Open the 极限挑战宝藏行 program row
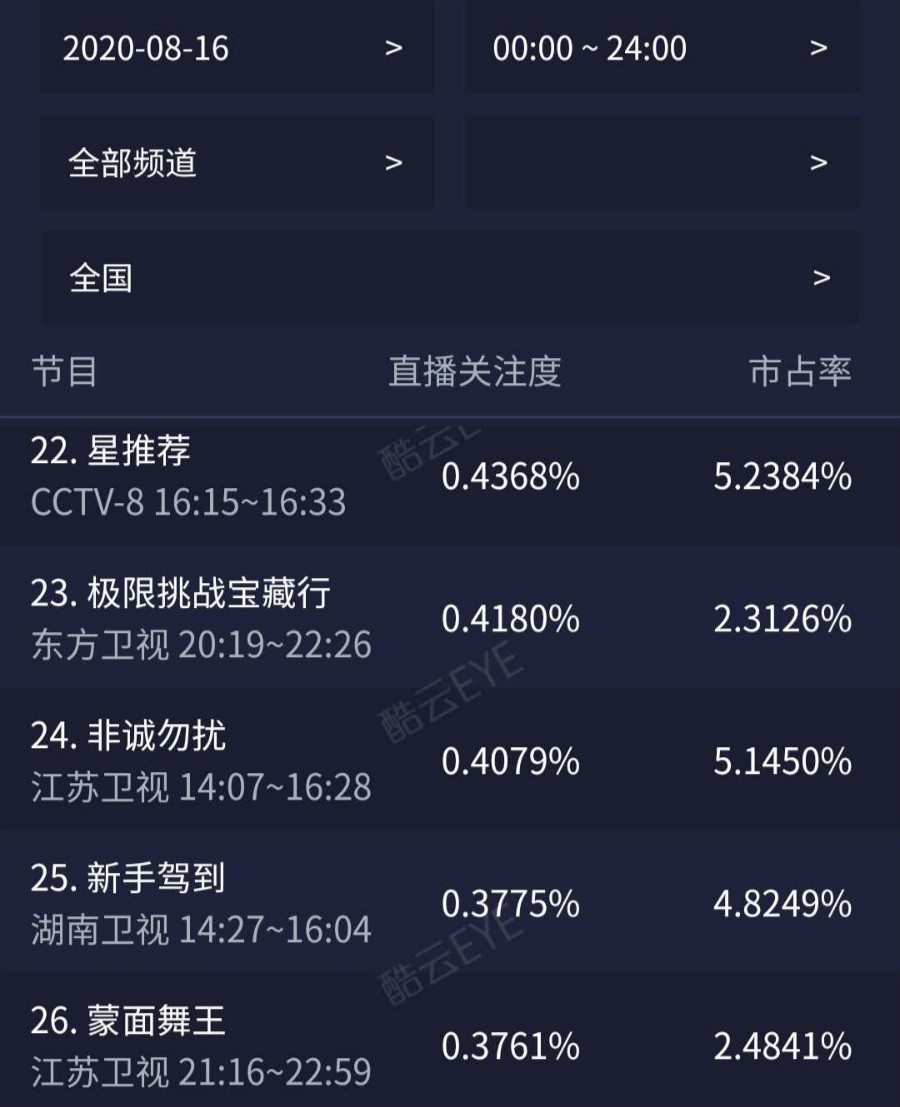Screen dimensions: 900x1107 pos(450,618)
